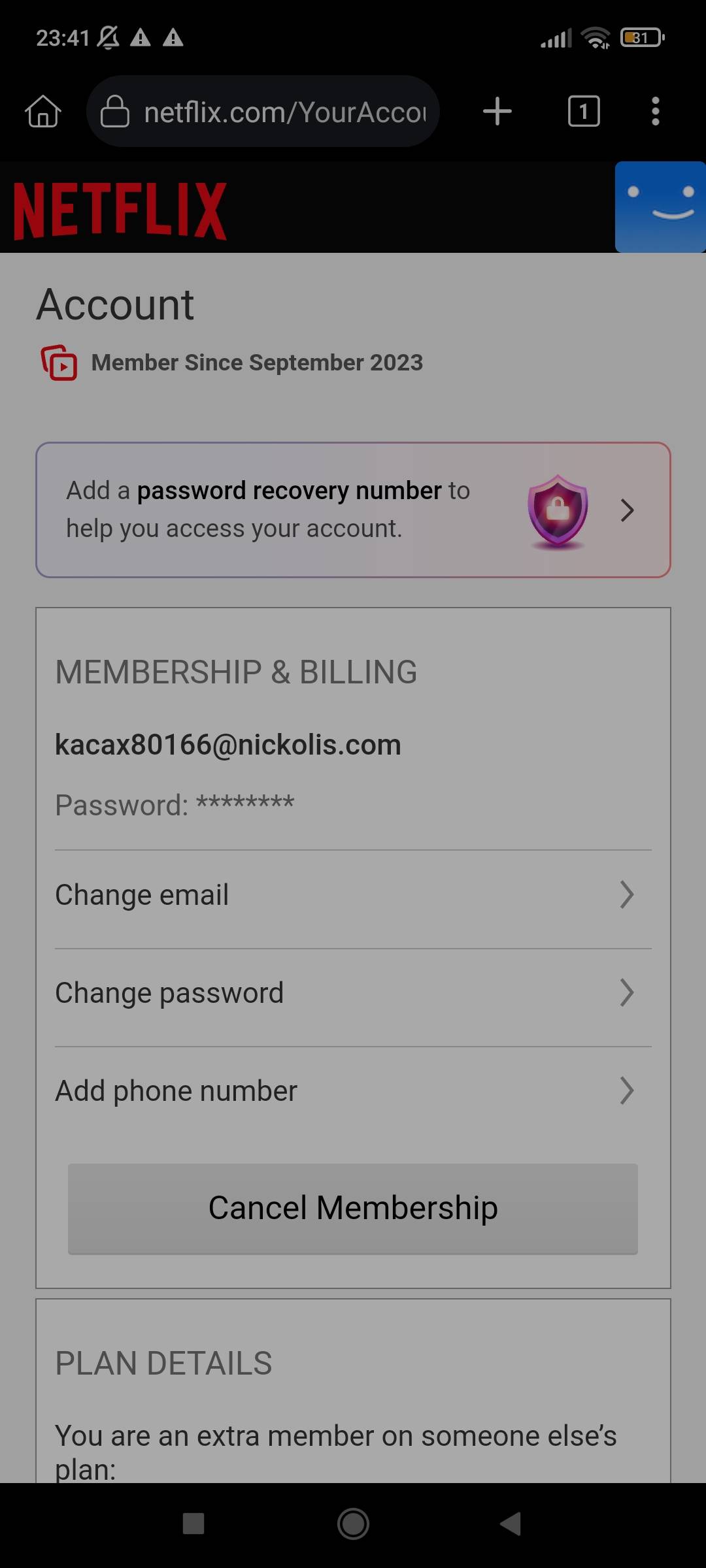Open Change password
706x1568 pixels.
(x=353, y=993)
